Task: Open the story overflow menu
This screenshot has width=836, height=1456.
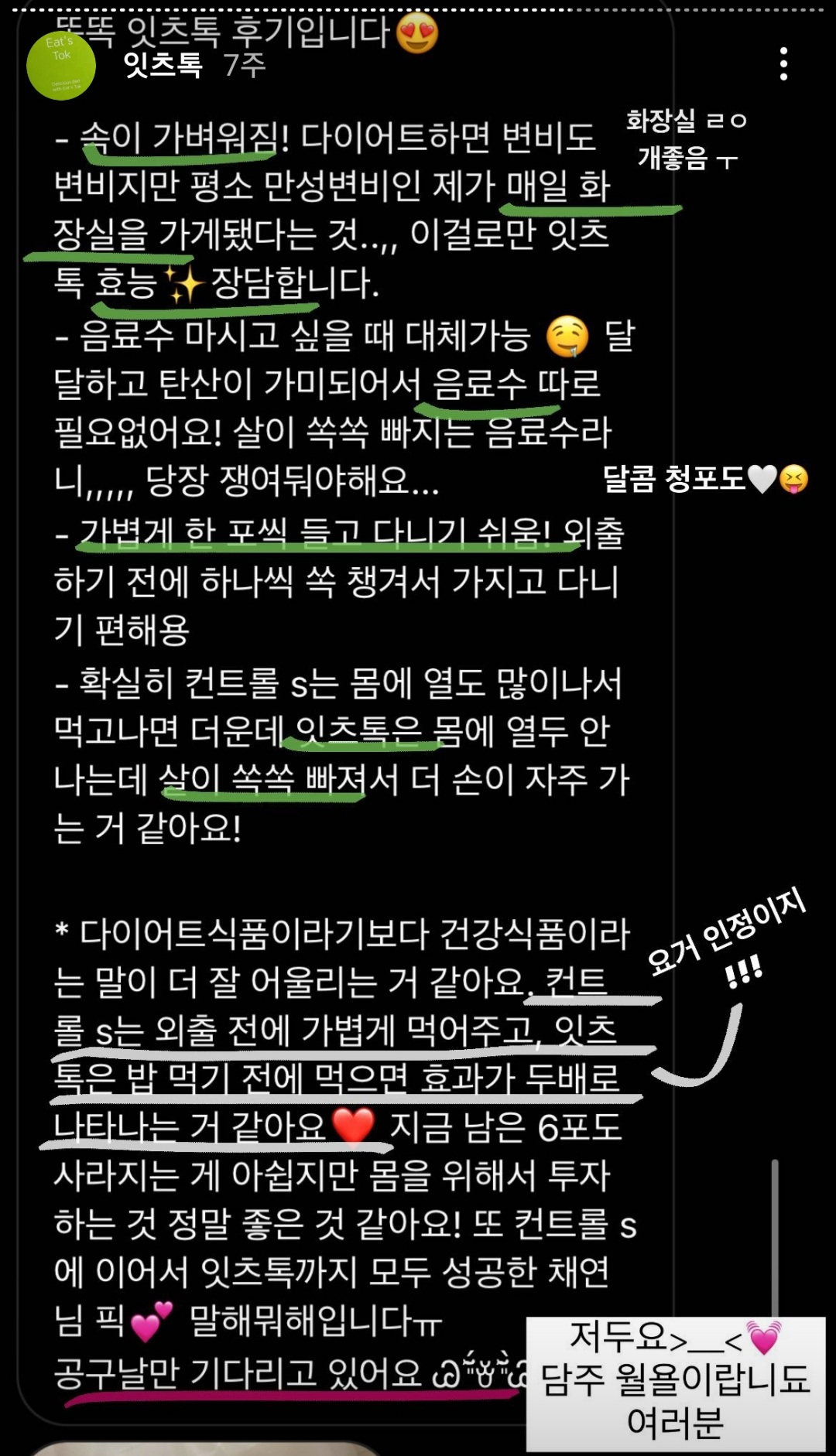Action: (783, 64)
